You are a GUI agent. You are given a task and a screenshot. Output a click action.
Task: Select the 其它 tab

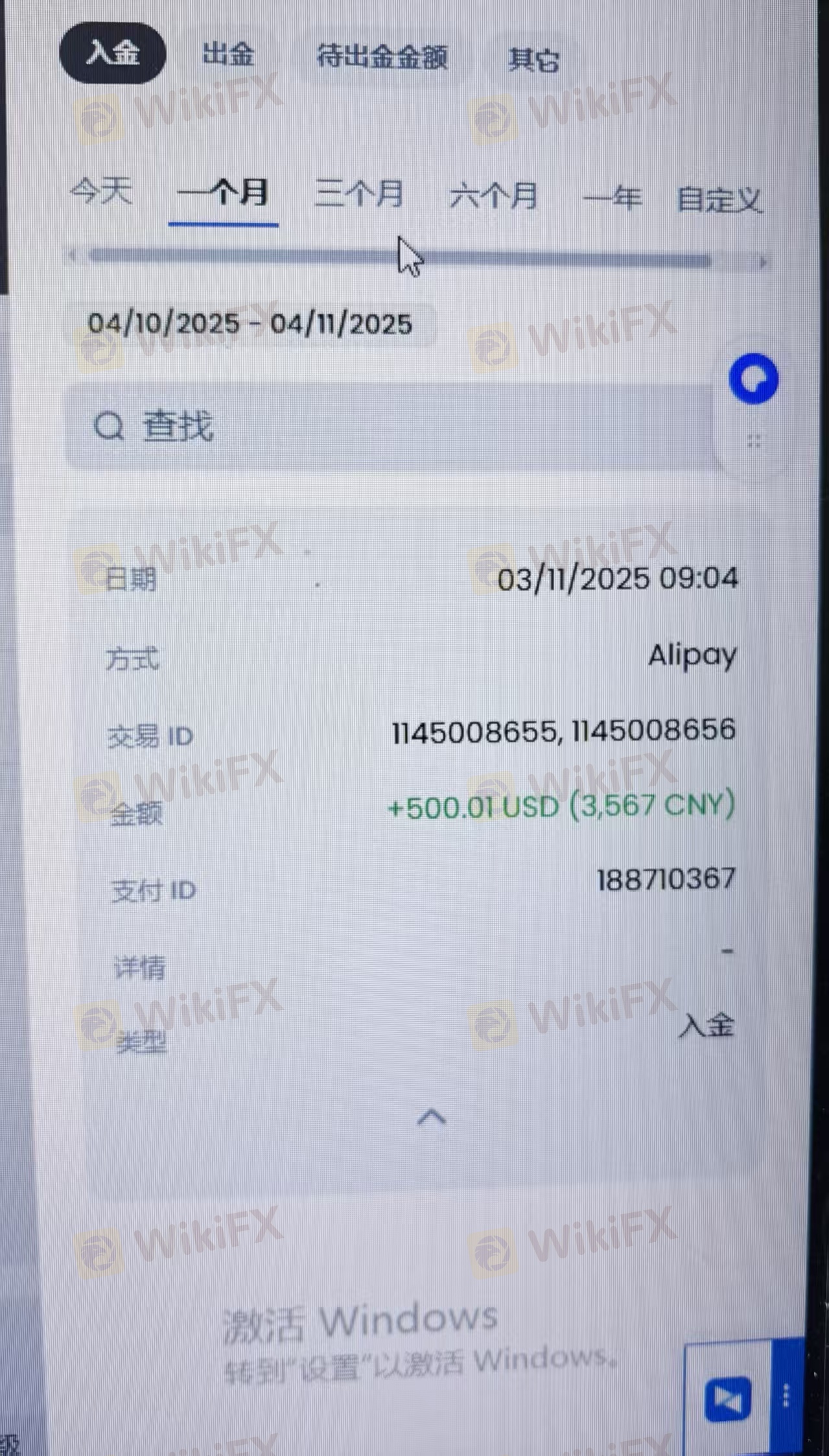point(533,60)
